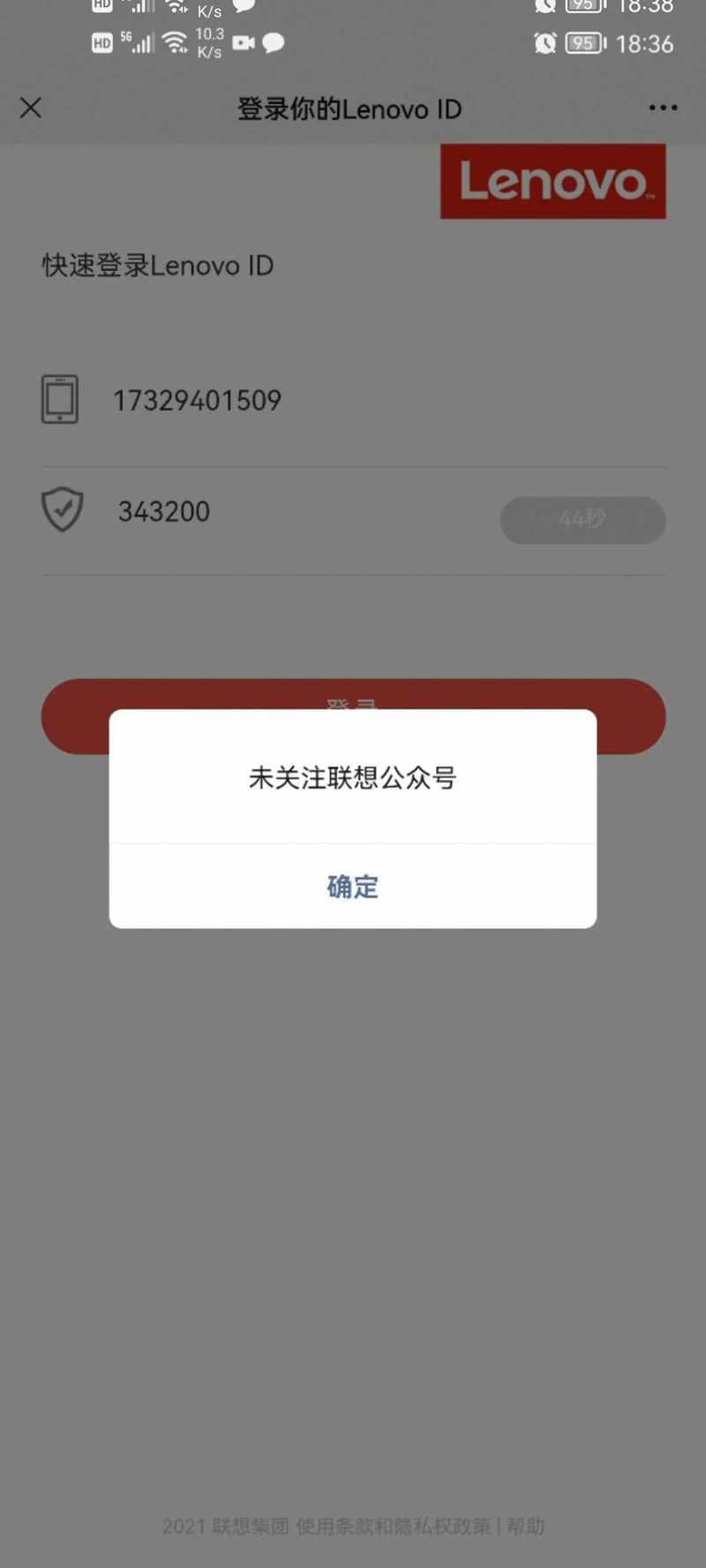This screenshot has height=1568, width=706.
Task: Confirm the dialog with 确定
Action: click(352, 886)
